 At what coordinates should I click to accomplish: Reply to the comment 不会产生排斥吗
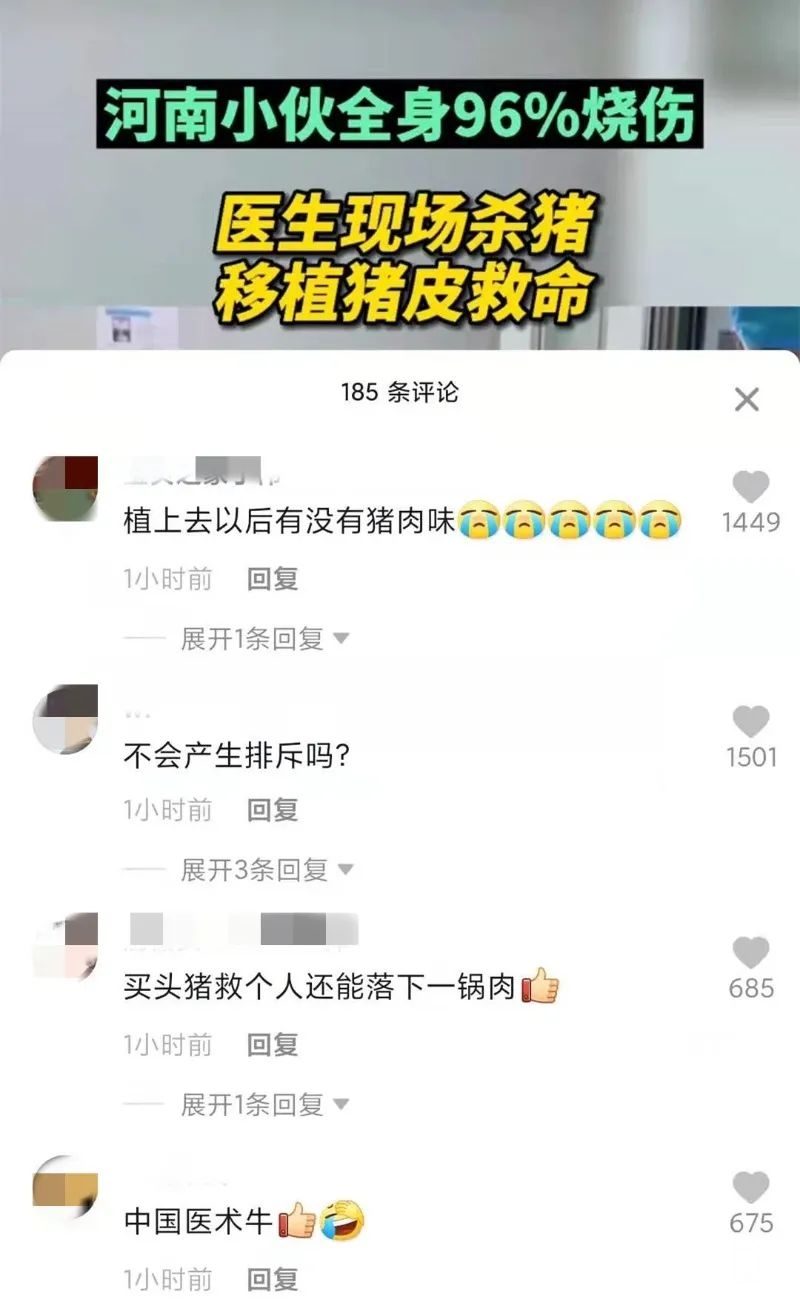click(273, 810)
